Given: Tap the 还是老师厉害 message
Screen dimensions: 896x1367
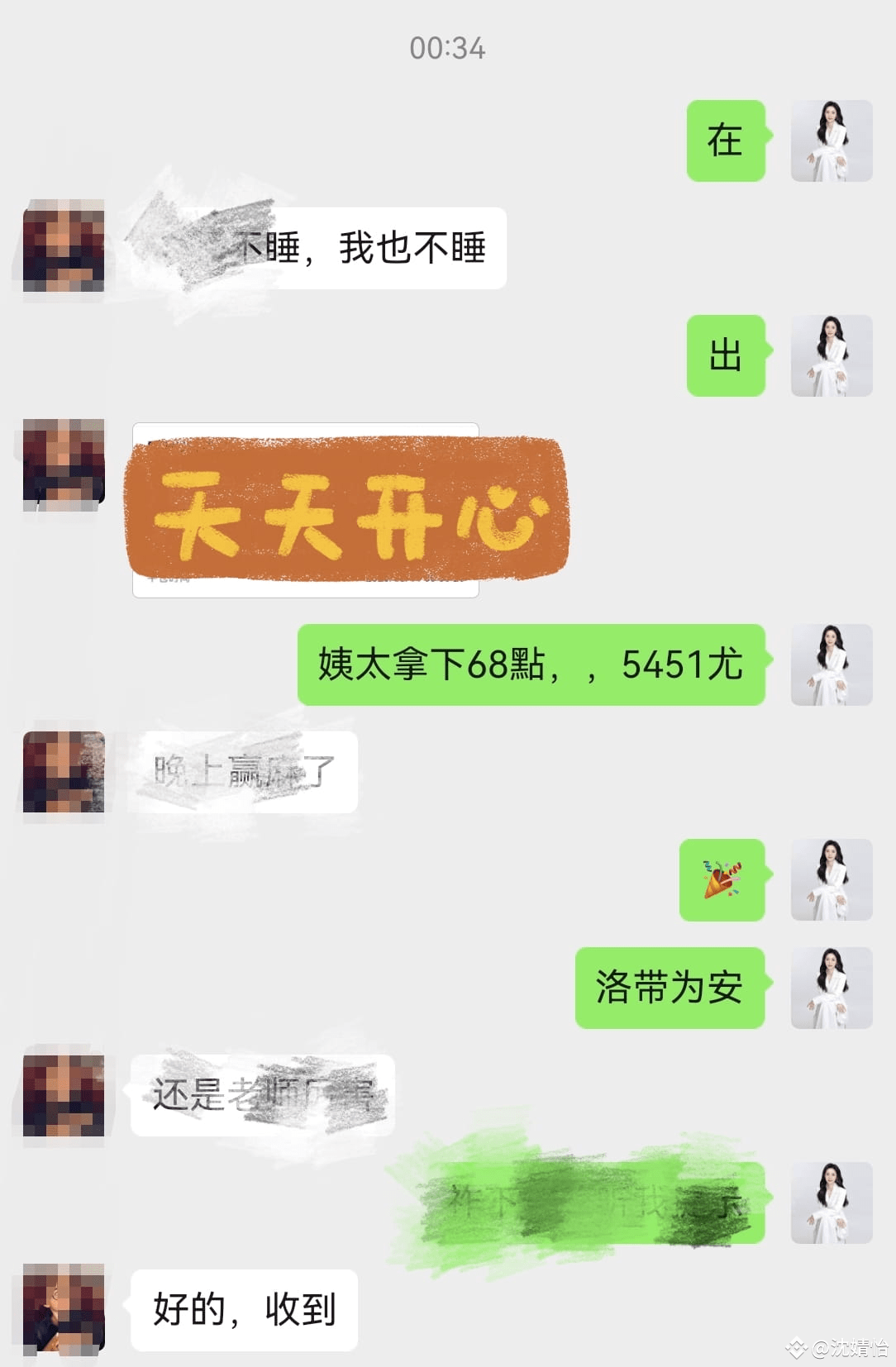Looking at the screenshot, I should tap(265, 1095).
